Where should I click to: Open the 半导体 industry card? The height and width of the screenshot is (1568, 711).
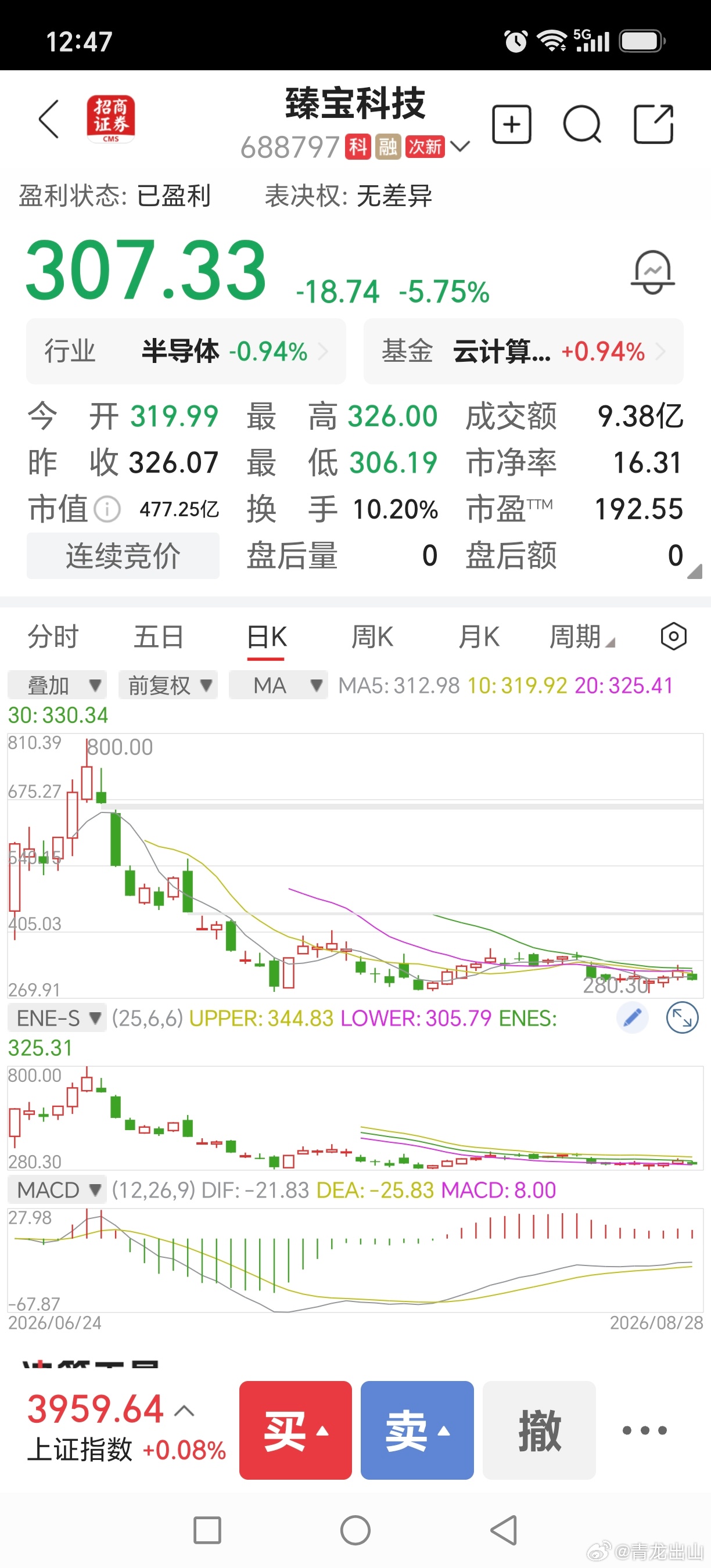coord(186,351)
